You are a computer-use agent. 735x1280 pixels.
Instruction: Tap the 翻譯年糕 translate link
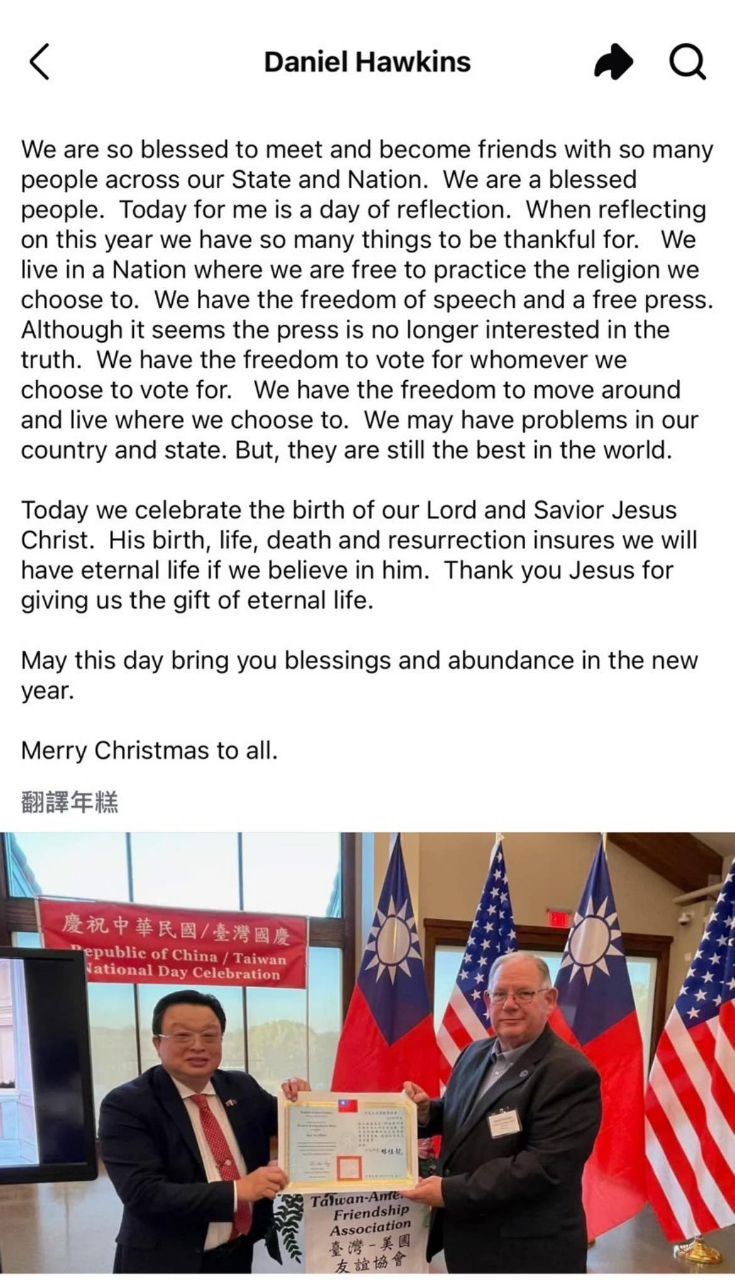[70, 801]
